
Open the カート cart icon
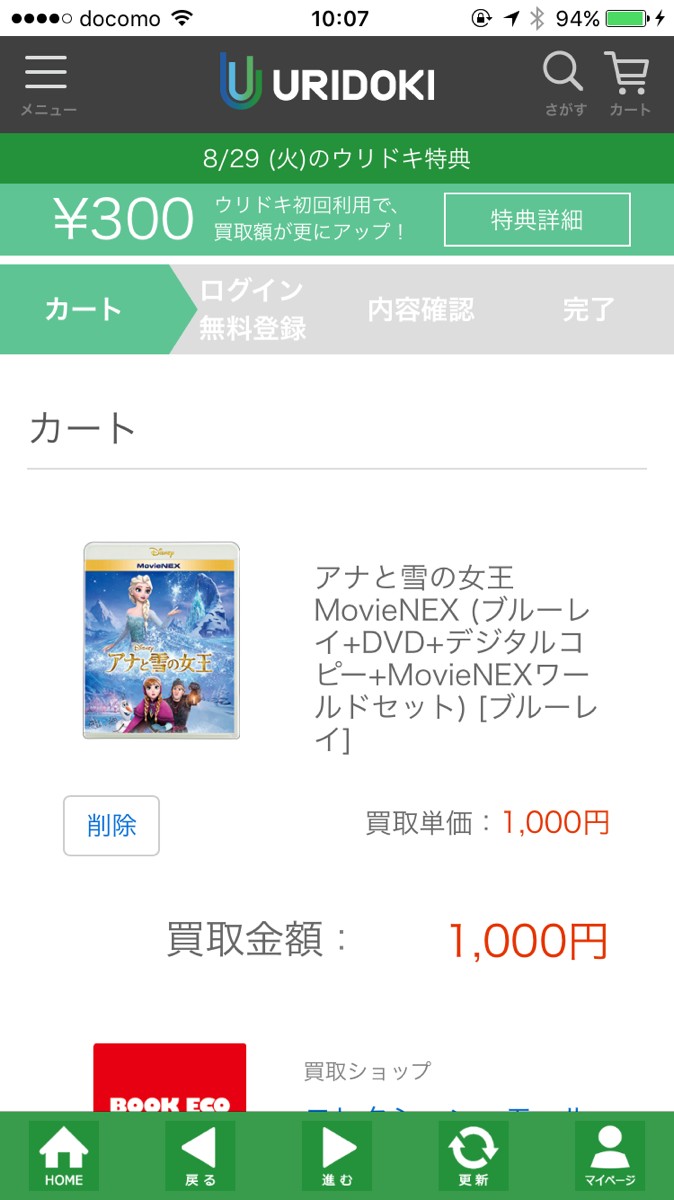[629, 84]
